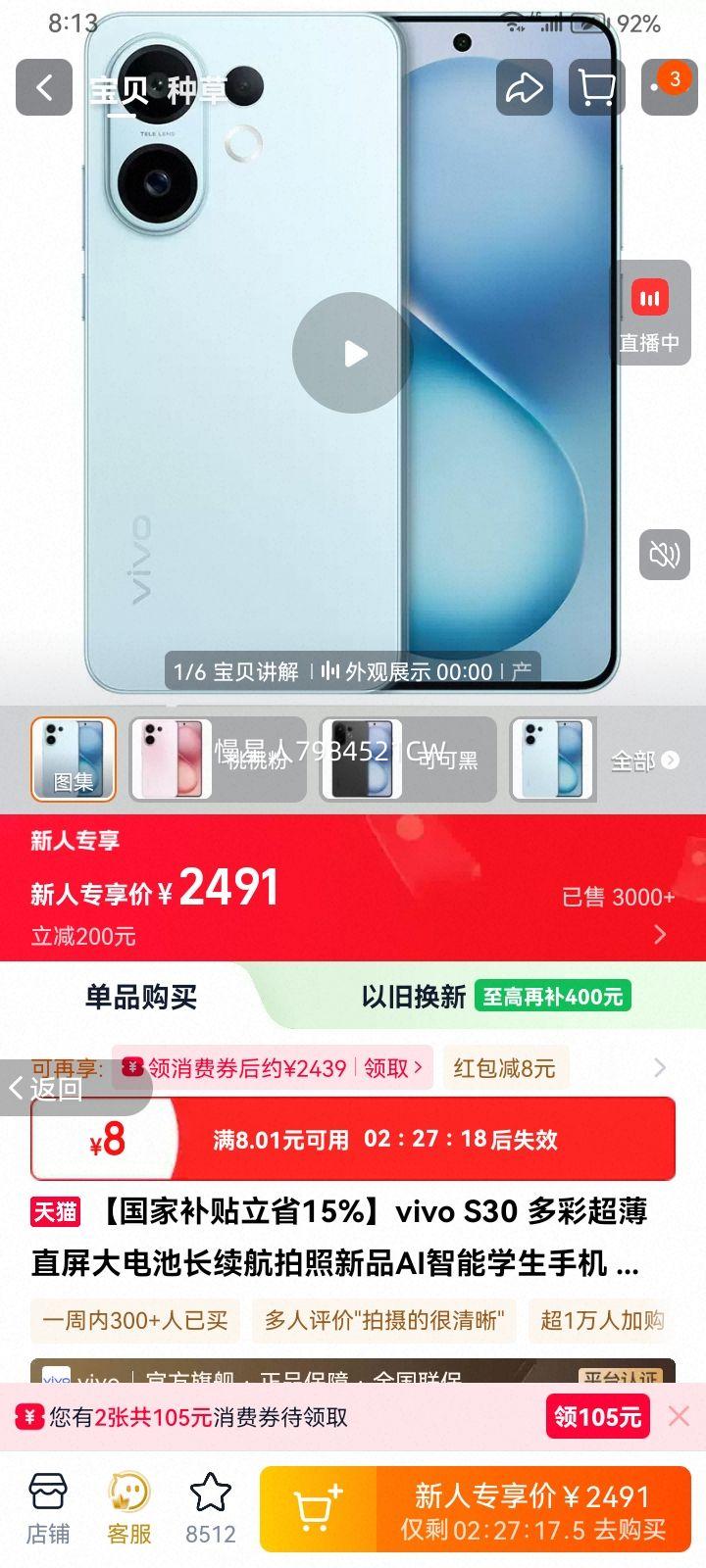This screenshot has width=706, height=1568.
Task: Expand the 可再享 coupon row
Action: click(x=659, y=1067)
